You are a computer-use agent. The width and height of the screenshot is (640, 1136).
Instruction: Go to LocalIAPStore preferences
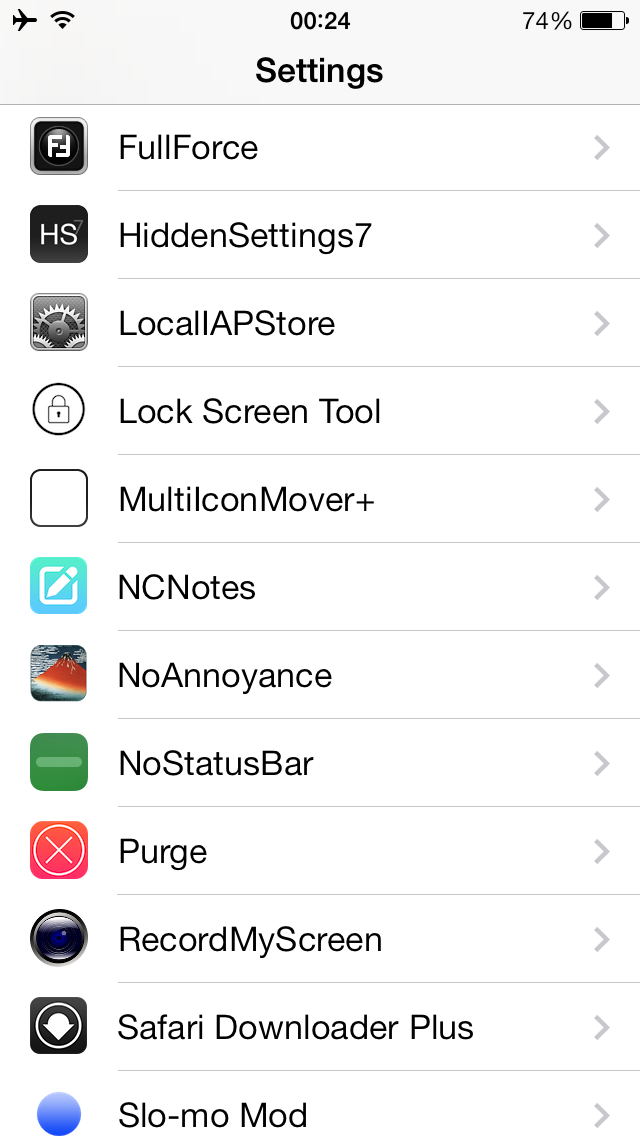point(320,323)
